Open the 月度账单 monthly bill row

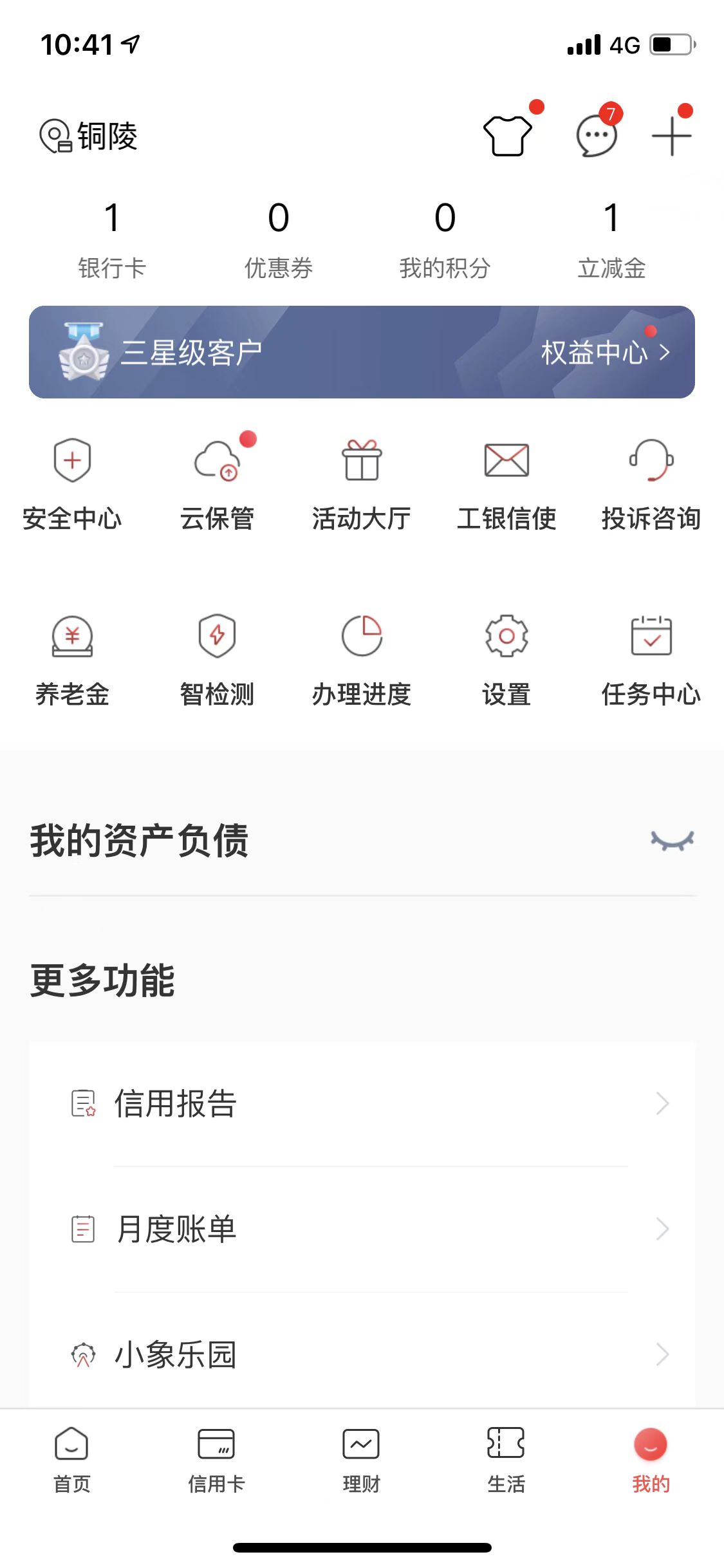[362, 1229]
